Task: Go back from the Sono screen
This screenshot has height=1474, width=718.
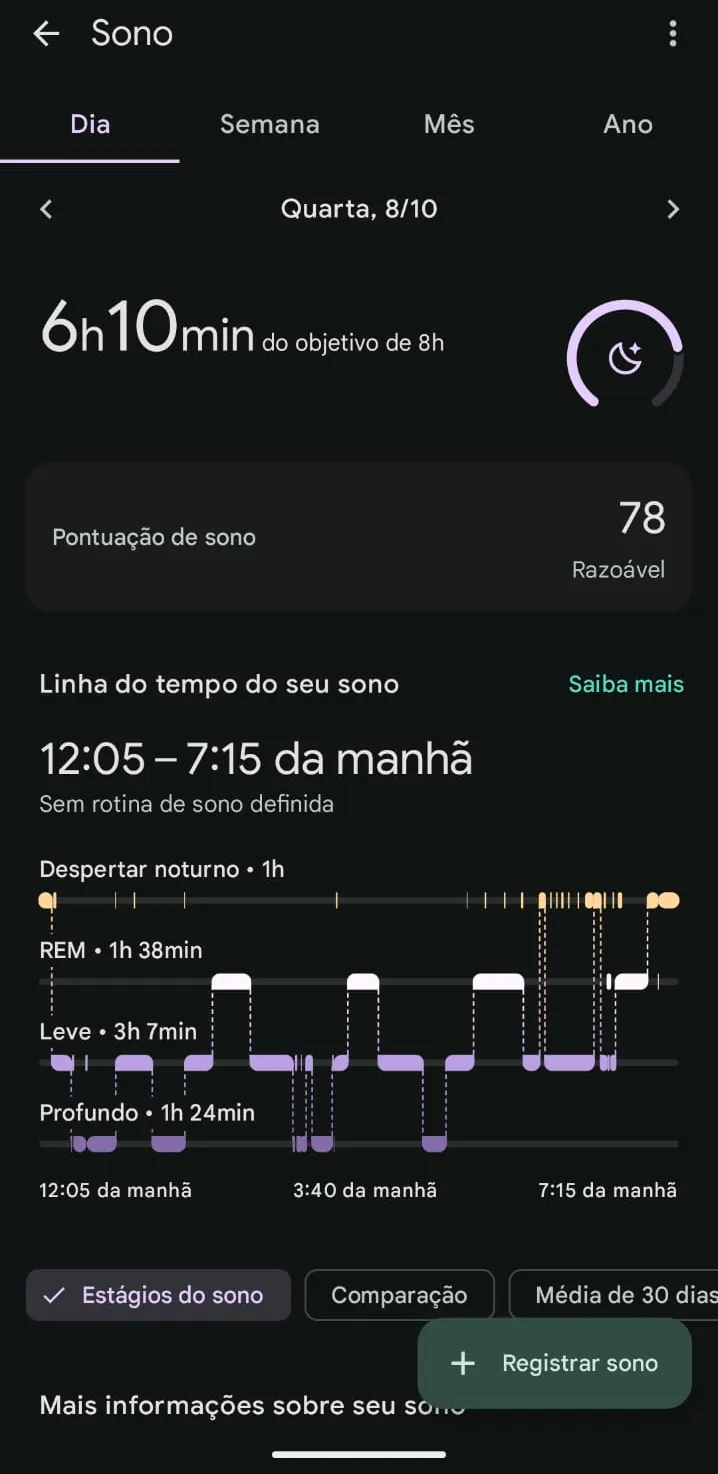Action: tap(46, 34)
